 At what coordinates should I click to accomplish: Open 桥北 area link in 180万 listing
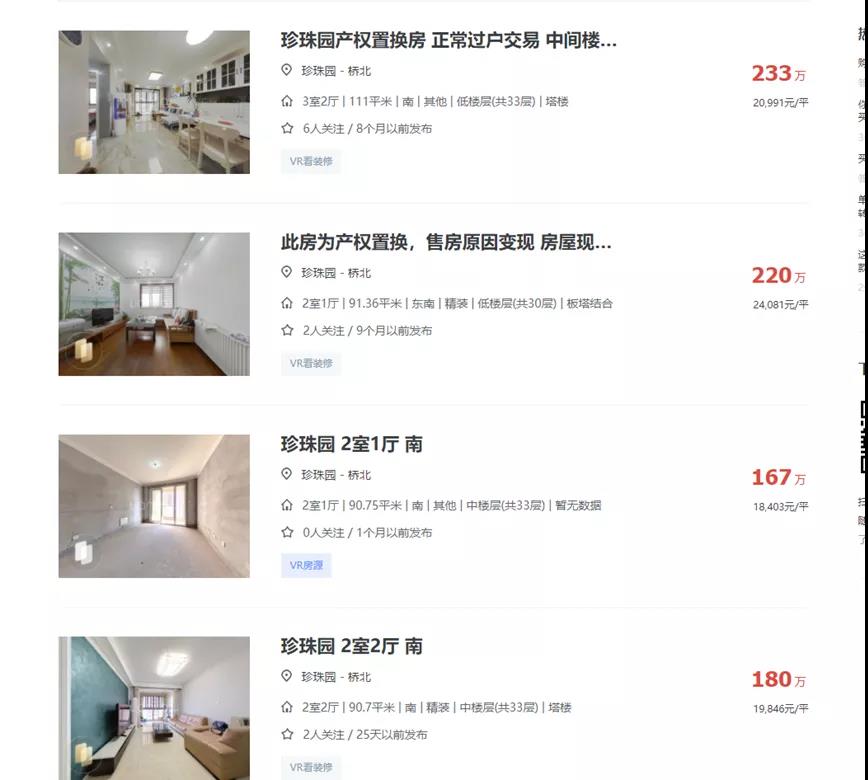click(360, 677)
